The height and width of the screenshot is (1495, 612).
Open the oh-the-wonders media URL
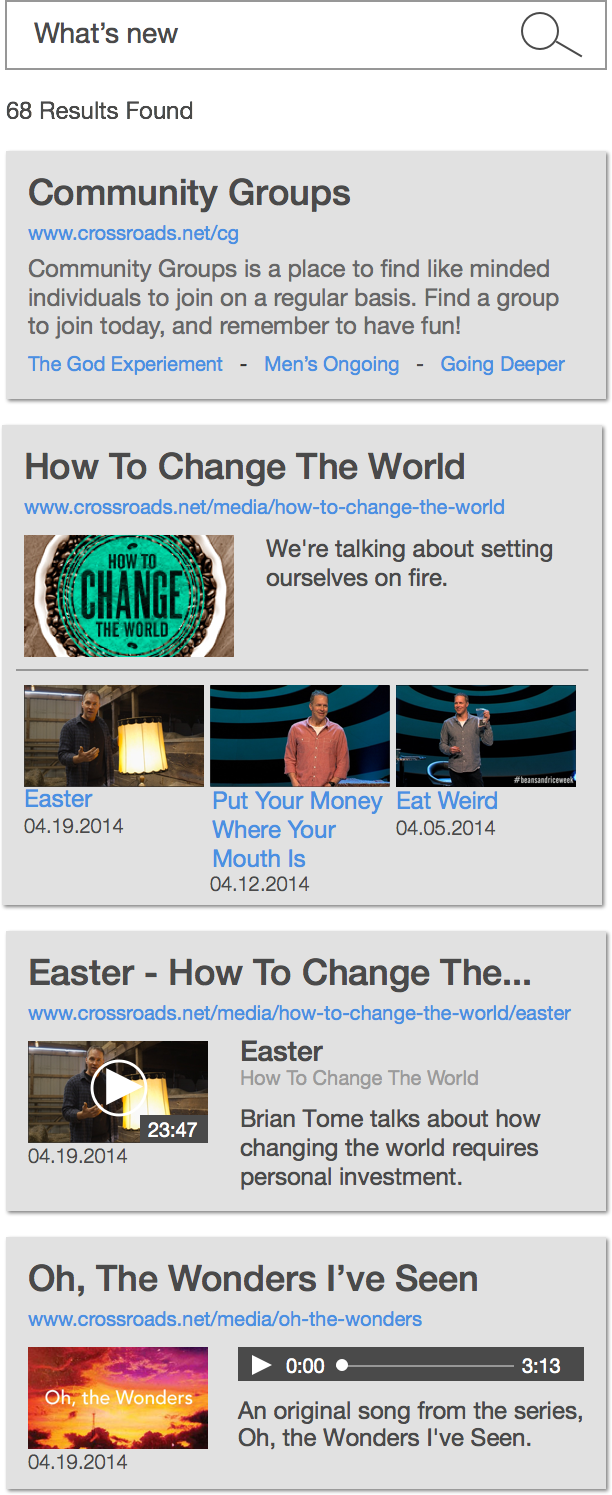tap(225, 1319)
